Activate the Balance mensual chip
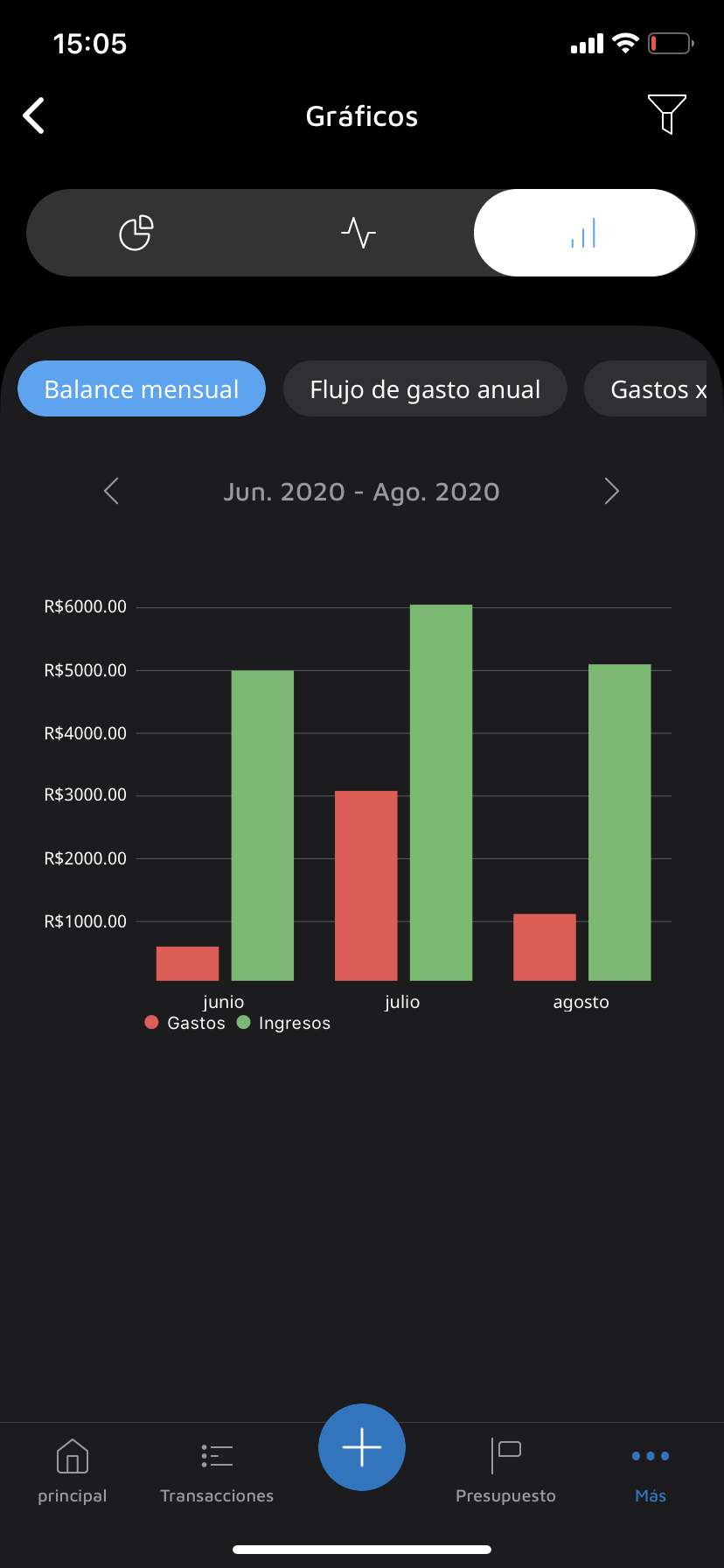The height and width of the screenshot is (1568, 724). click(141, 388)
